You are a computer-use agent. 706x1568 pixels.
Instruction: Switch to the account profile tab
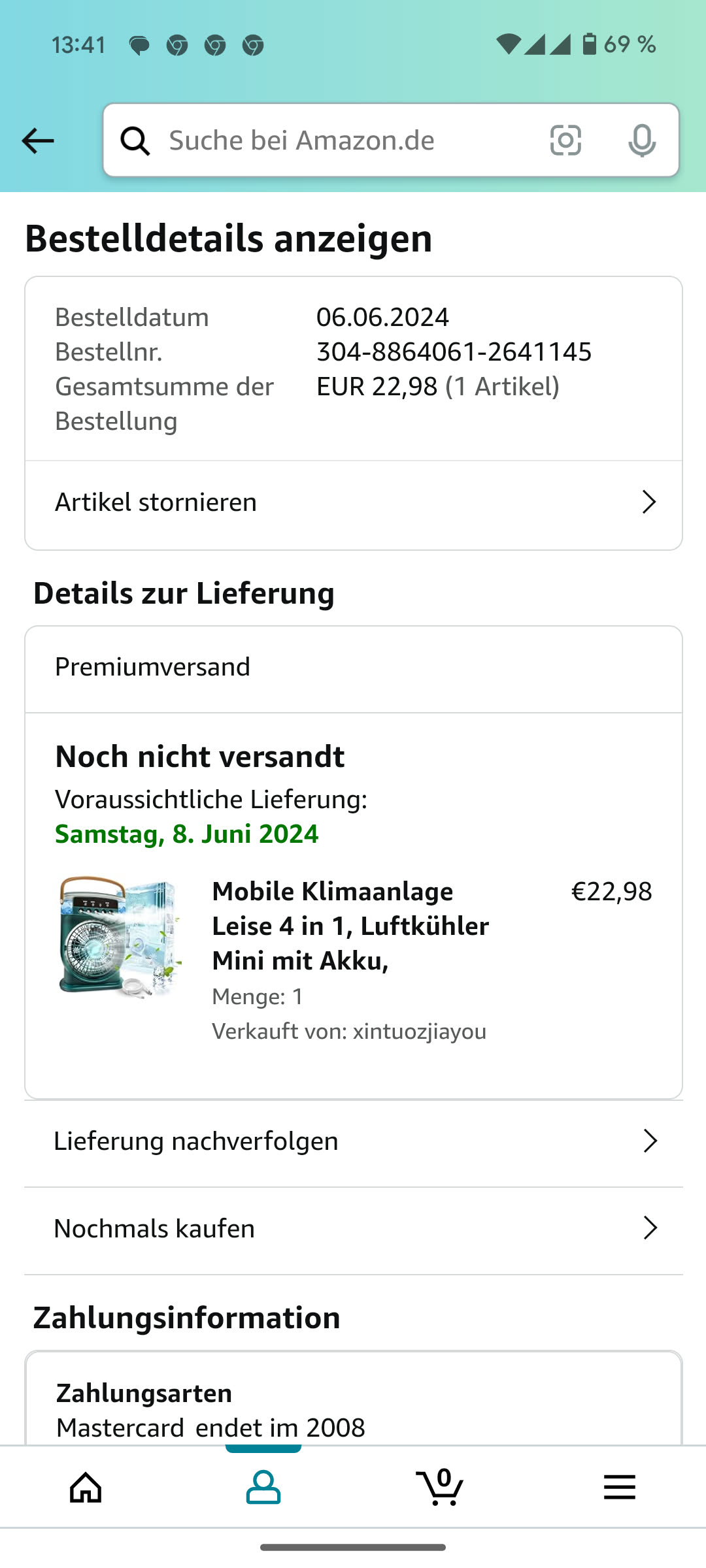(263, 1488)
